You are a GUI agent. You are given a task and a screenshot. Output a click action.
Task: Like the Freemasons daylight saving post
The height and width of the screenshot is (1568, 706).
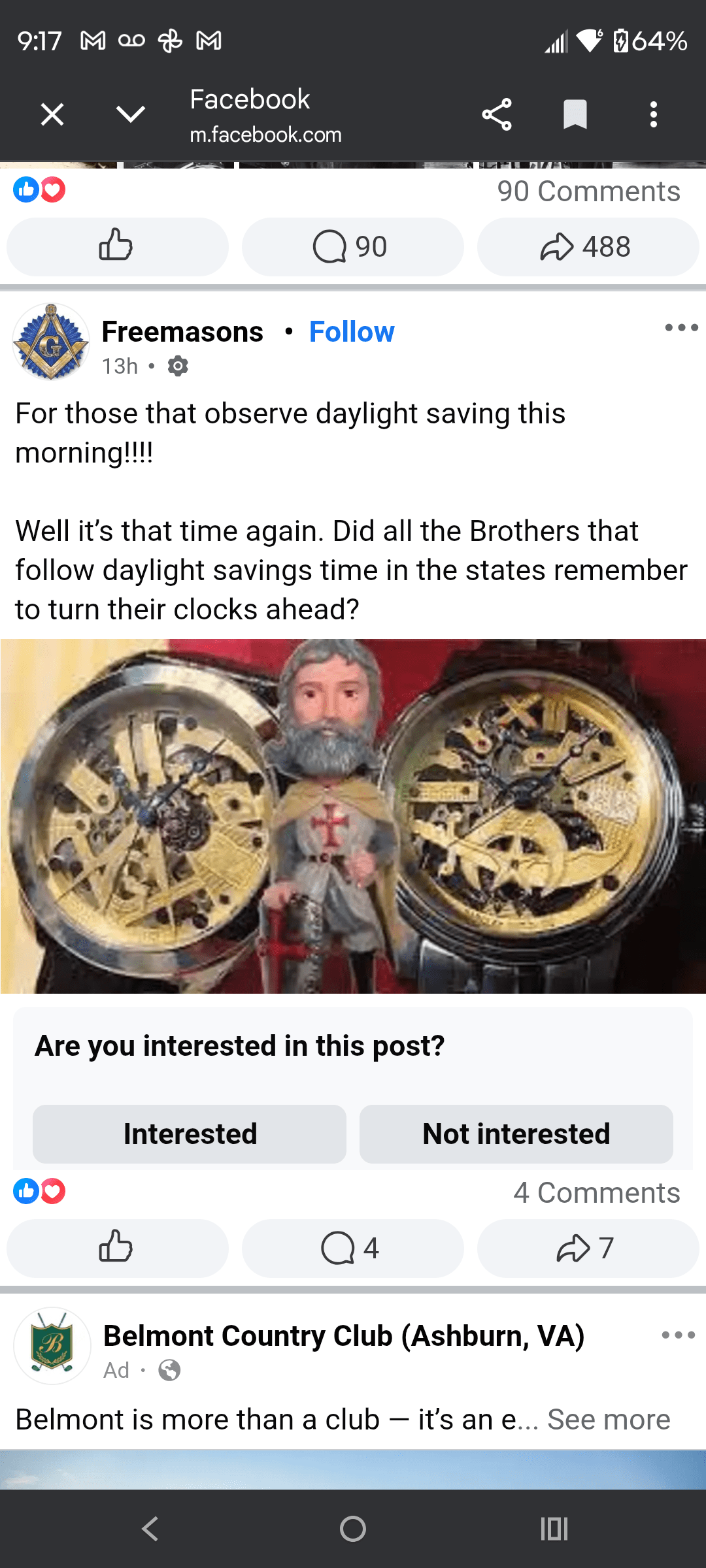[117, 1248]
